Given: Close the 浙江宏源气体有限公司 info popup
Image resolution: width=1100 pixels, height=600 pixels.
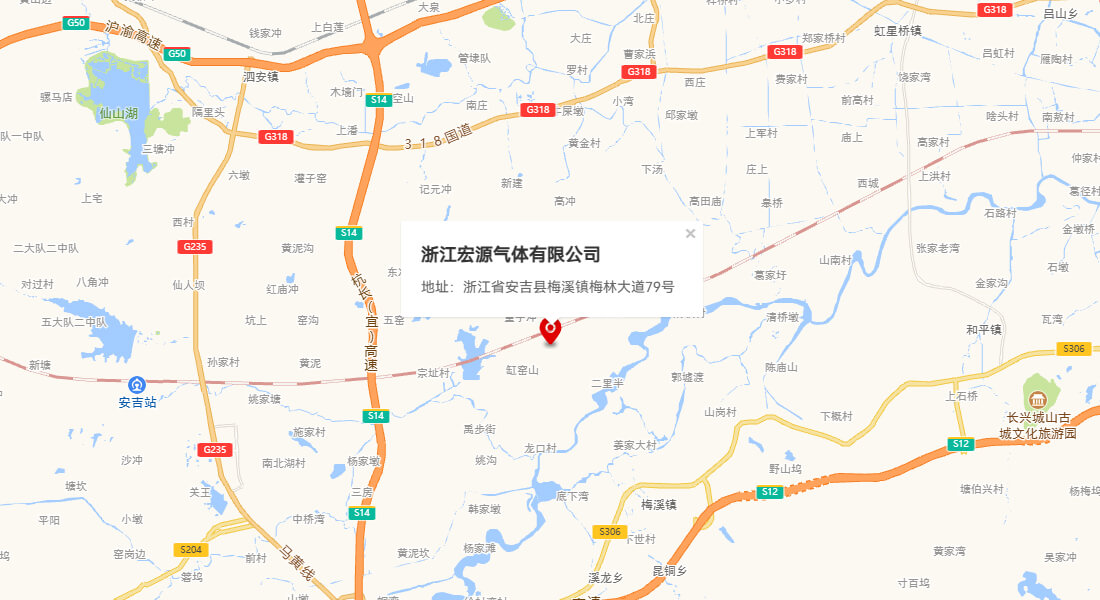Looking at the screenshot, I should point(690,234).
